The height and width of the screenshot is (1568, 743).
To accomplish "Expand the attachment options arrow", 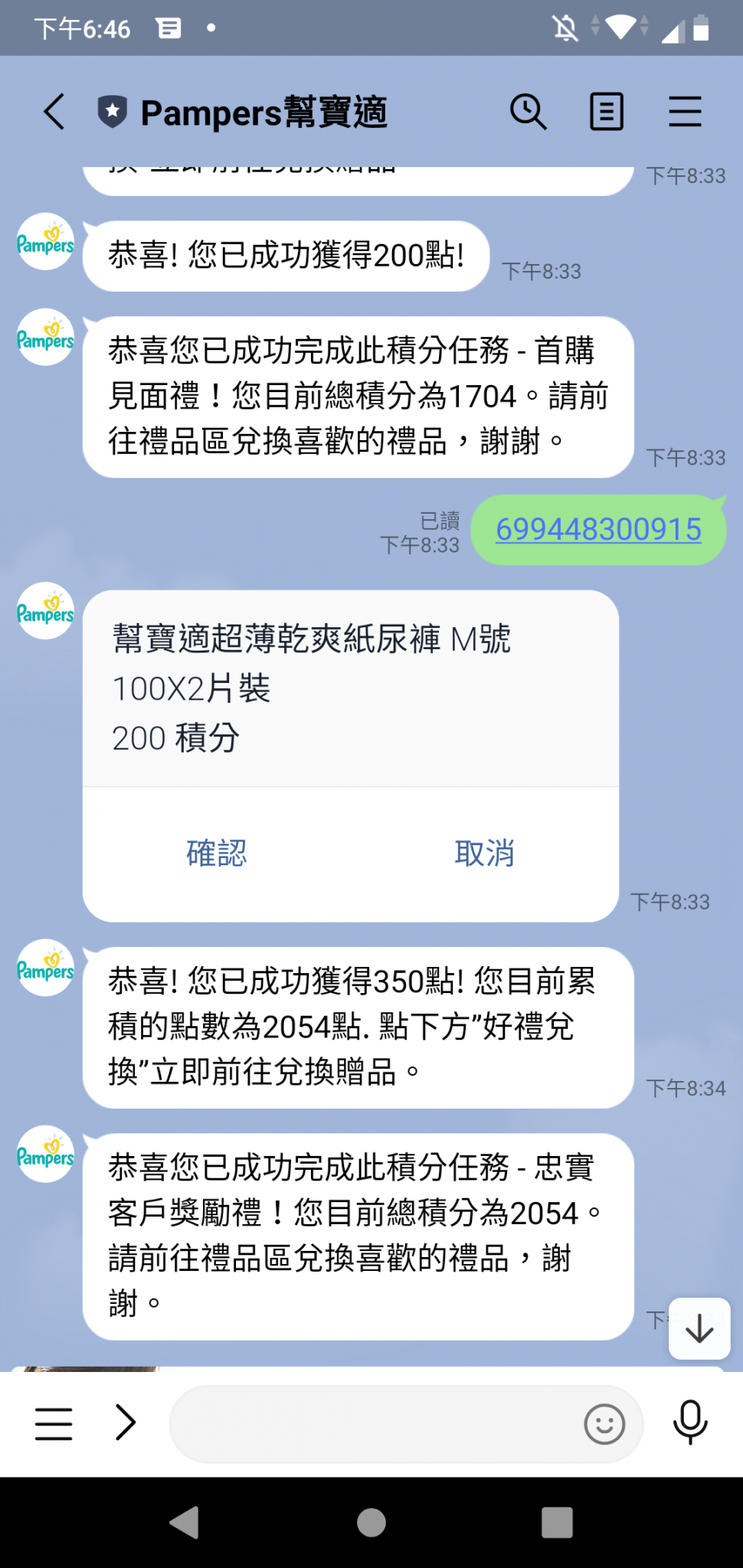I will [126, 1423].
